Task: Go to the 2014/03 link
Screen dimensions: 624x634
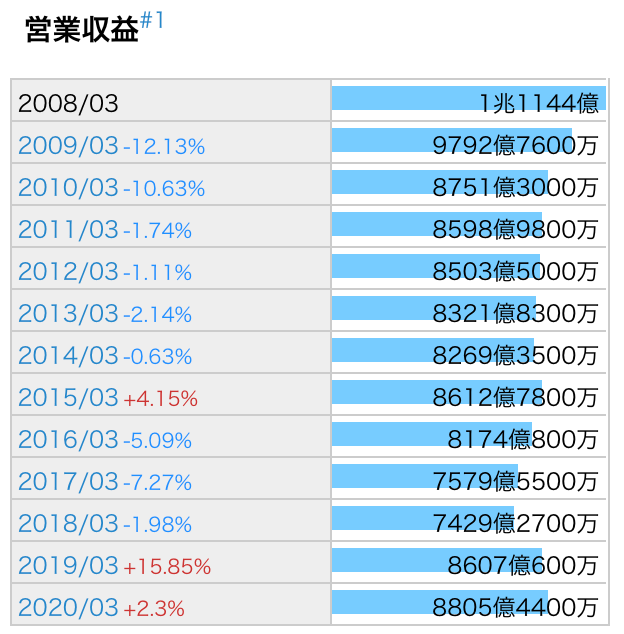Action: click(68, 356)
